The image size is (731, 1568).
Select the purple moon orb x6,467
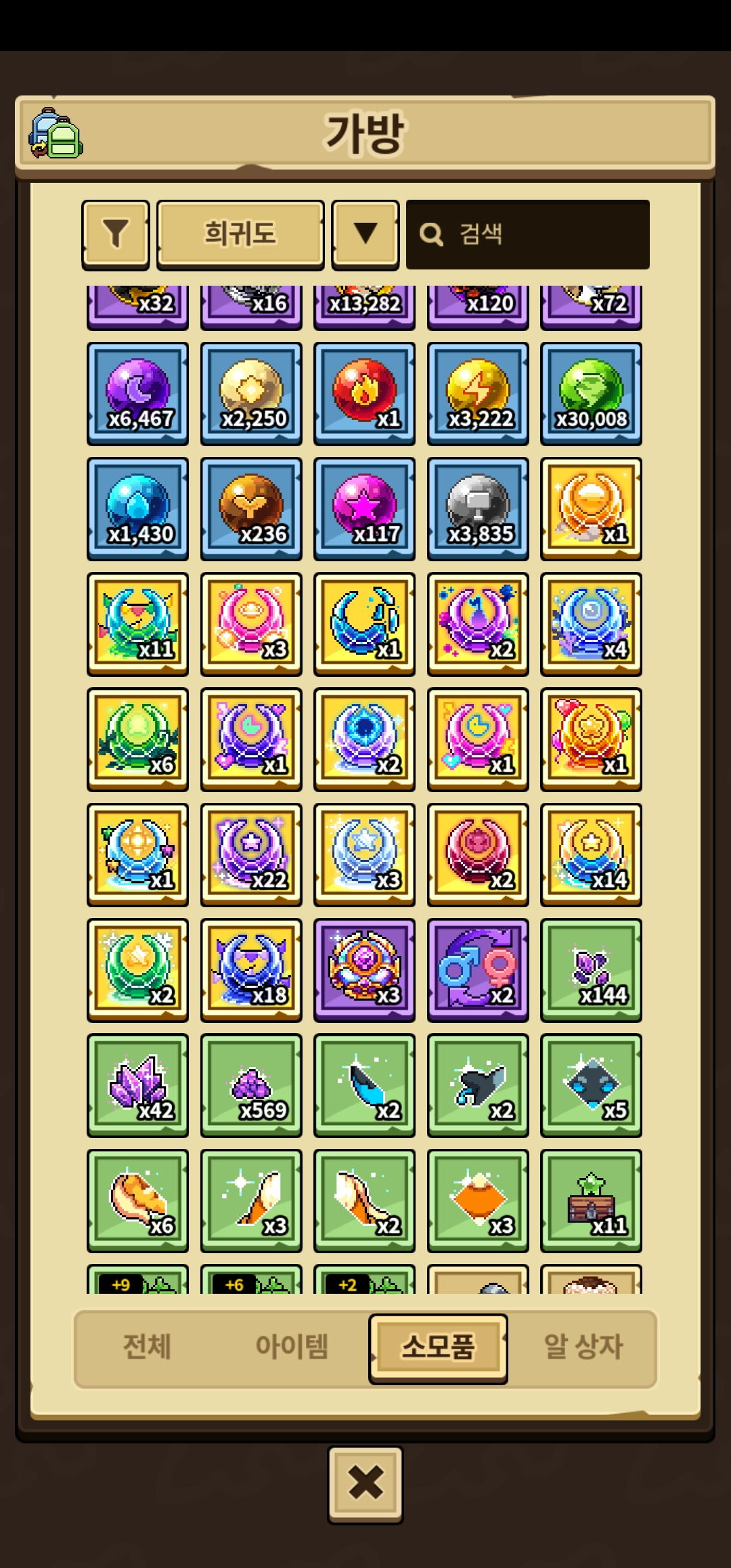[138, 394]
